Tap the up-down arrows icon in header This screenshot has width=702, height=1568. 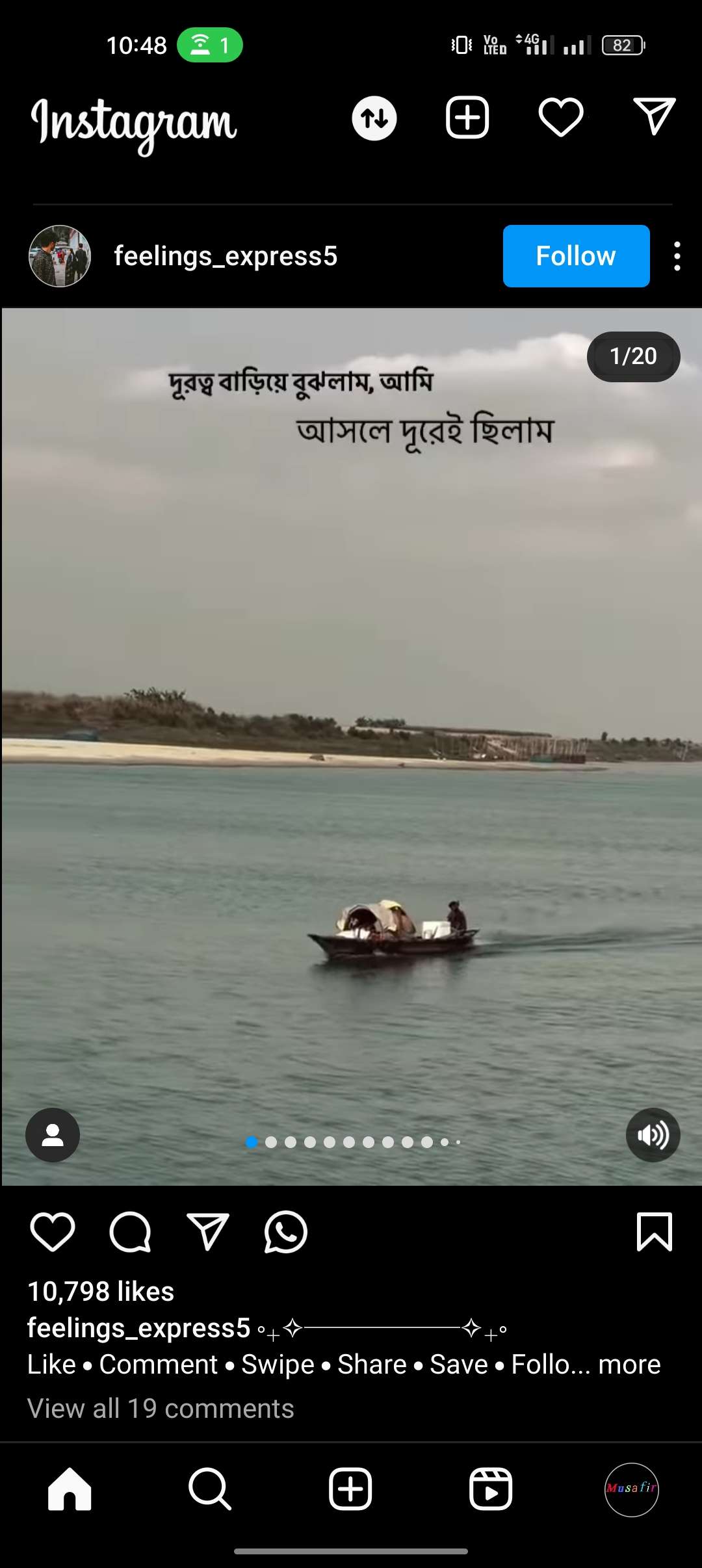coord(374,118)
